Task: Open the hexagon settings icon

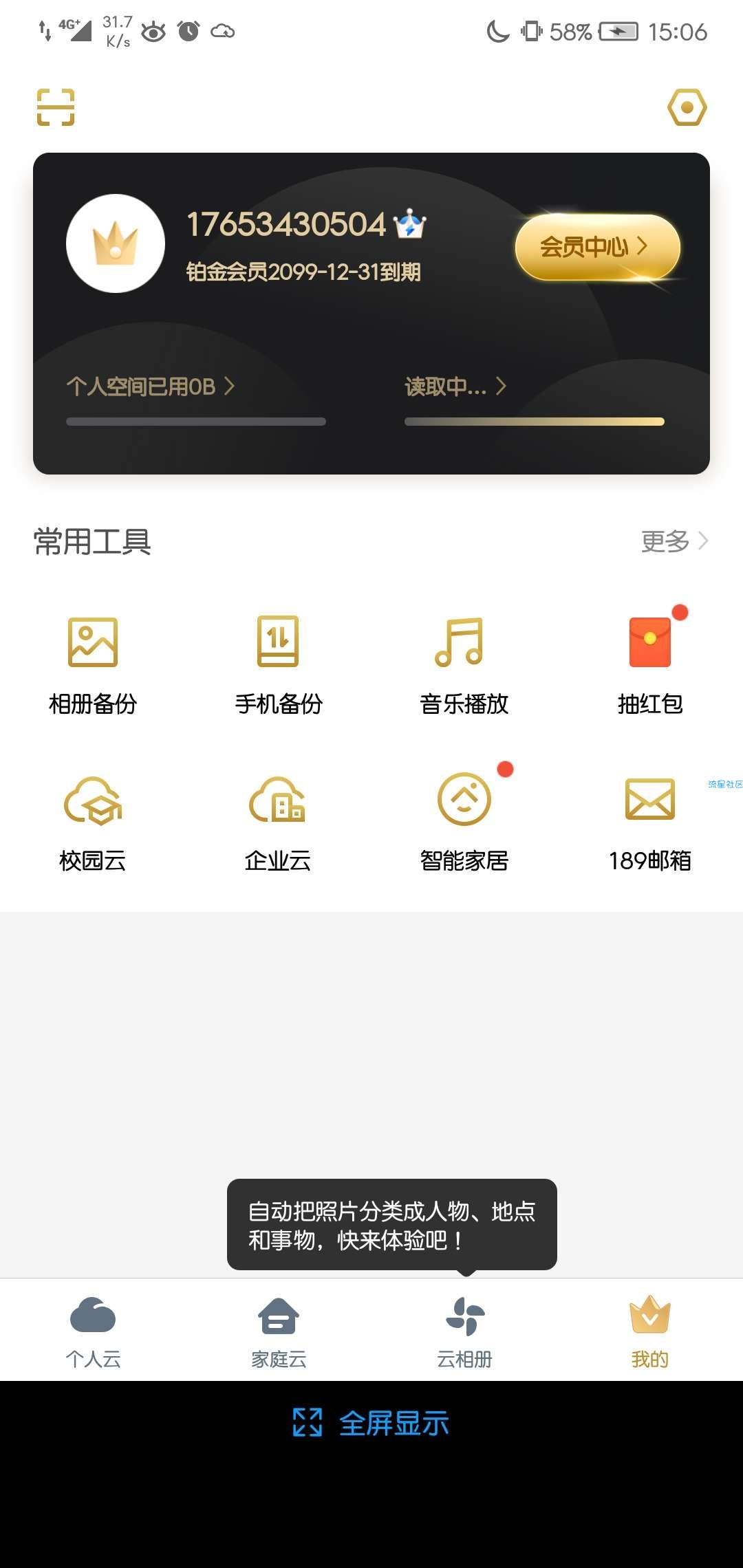Action: click(687, 107)
